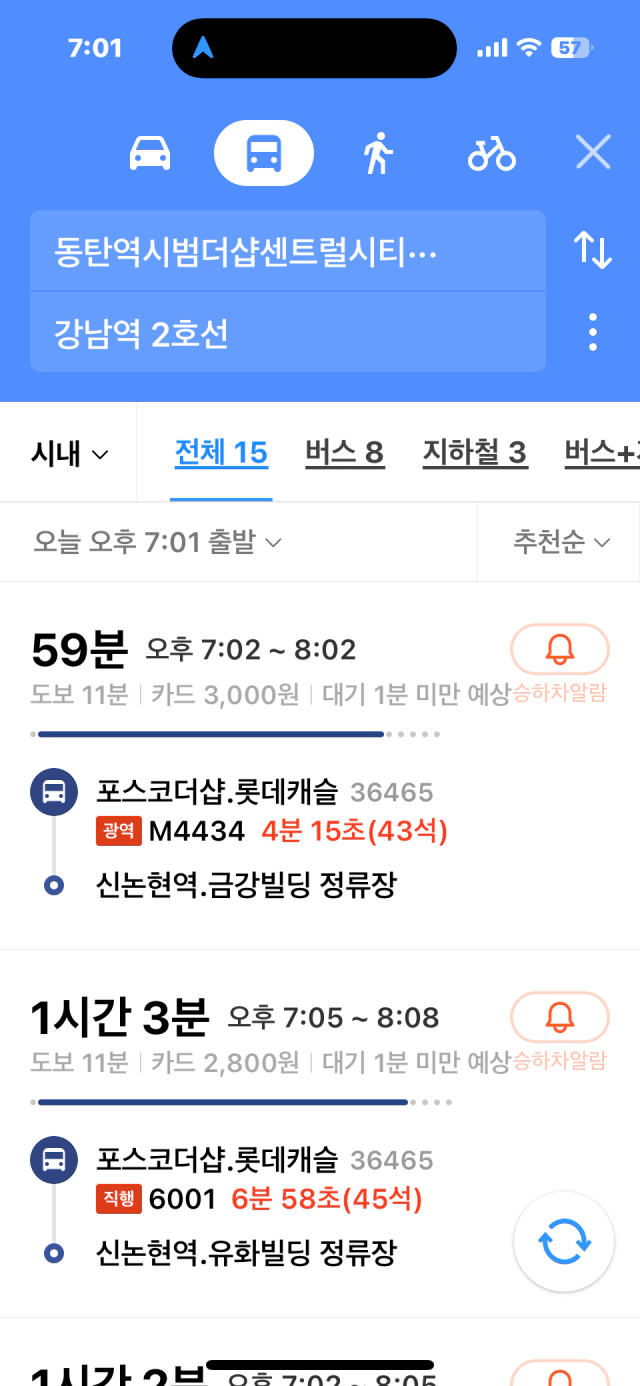Switch to car directions mode
The image size is (640, 1386).
pos(150,153)
